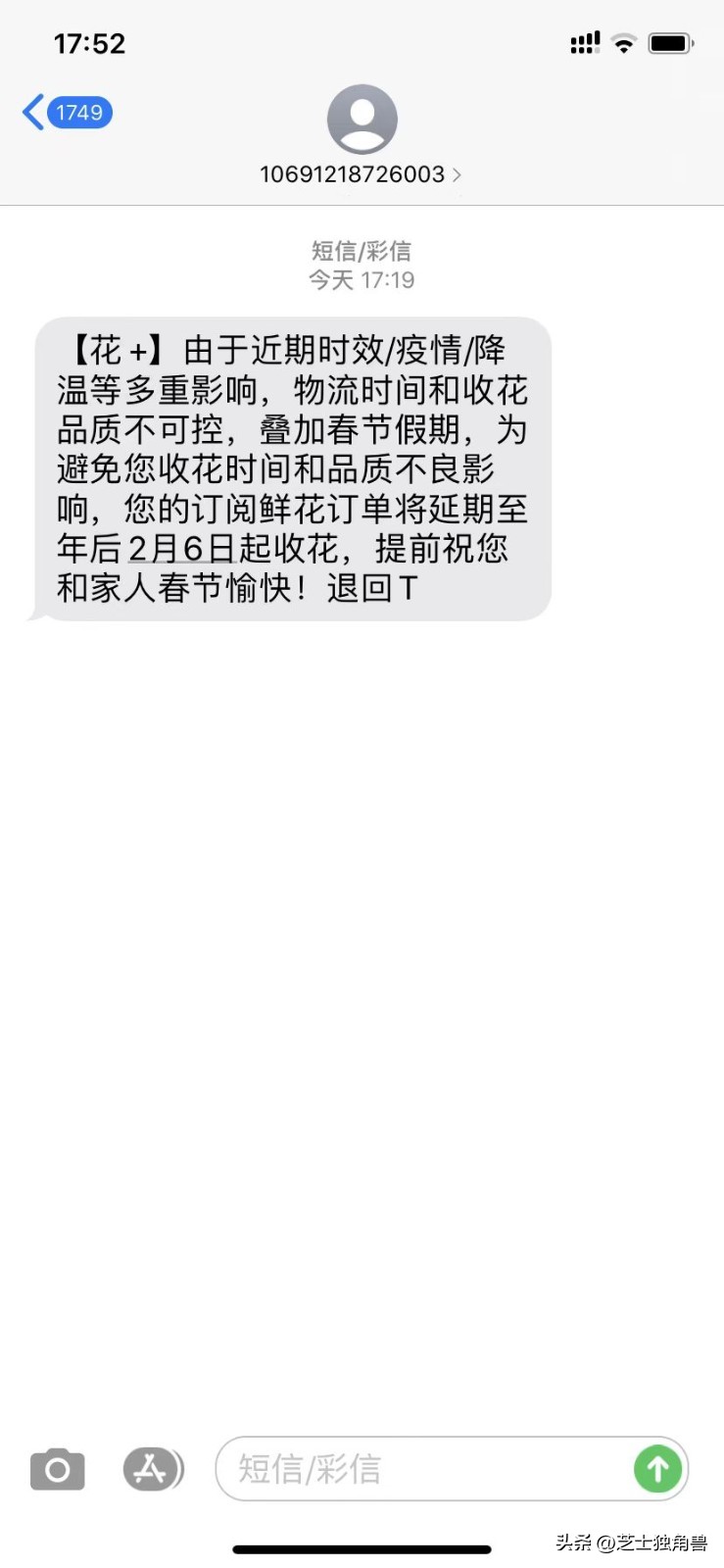Open the camera icon beside the message field
Image resolution: width=724 pixels, height=1568 pixels.
click(57, 1469)
